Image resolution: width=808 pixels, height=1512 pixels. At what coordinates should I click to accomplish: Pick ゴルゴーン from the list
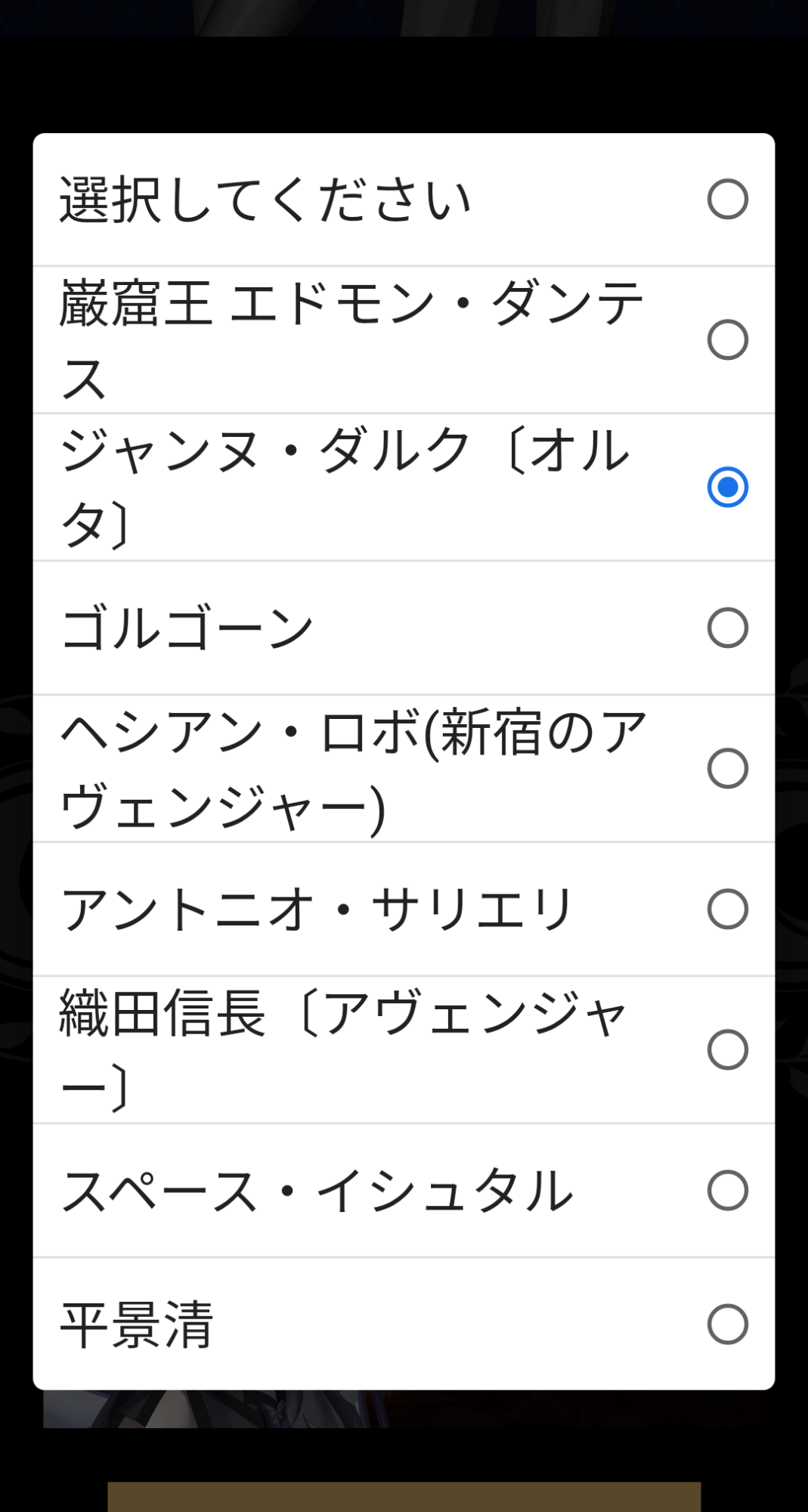[404, 627]
